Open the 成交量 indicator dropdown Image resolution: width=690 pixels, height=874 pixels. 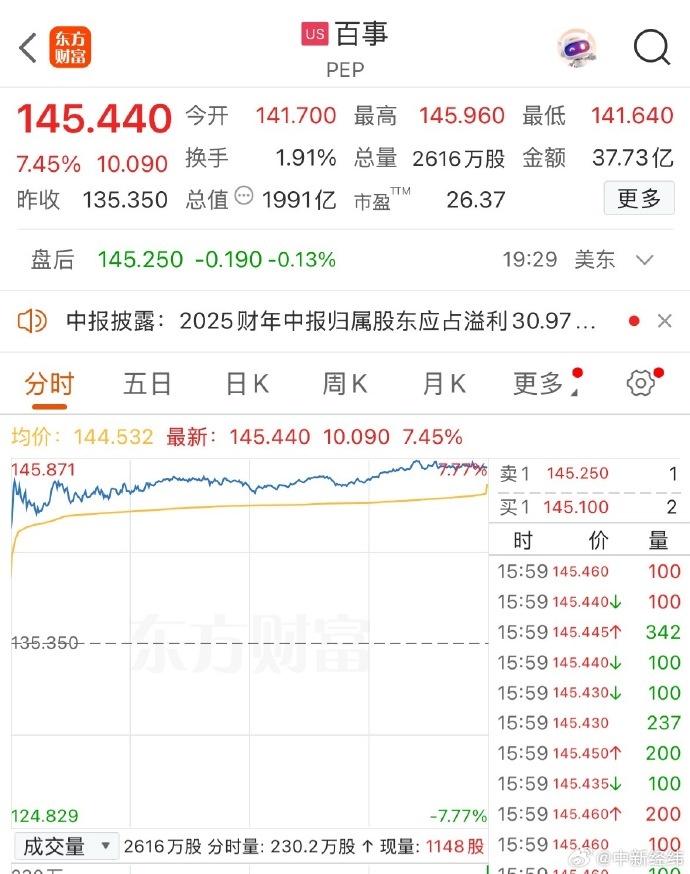(65, 846)
